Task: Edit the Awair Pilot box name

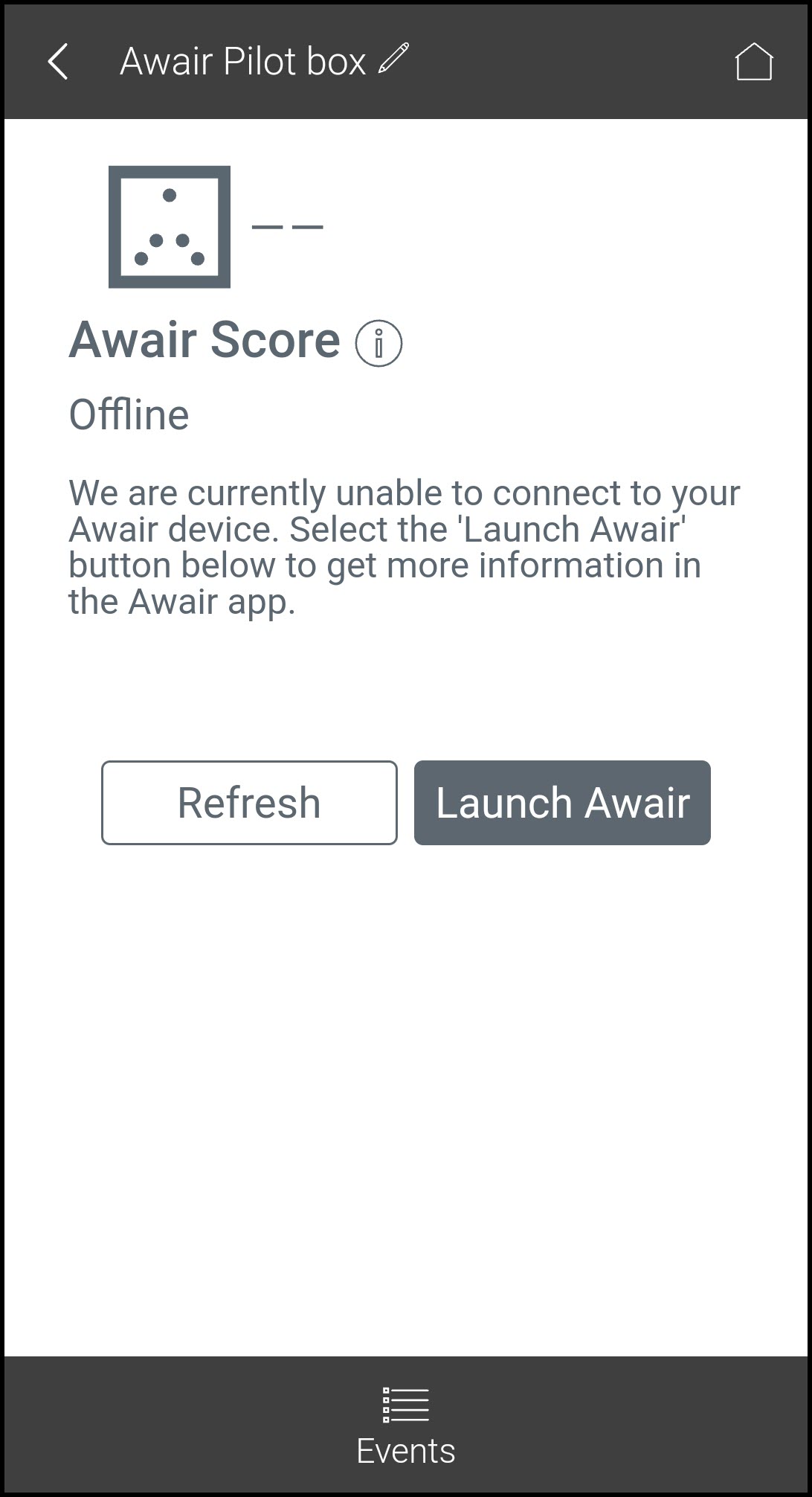Action: tap(394, 60)
